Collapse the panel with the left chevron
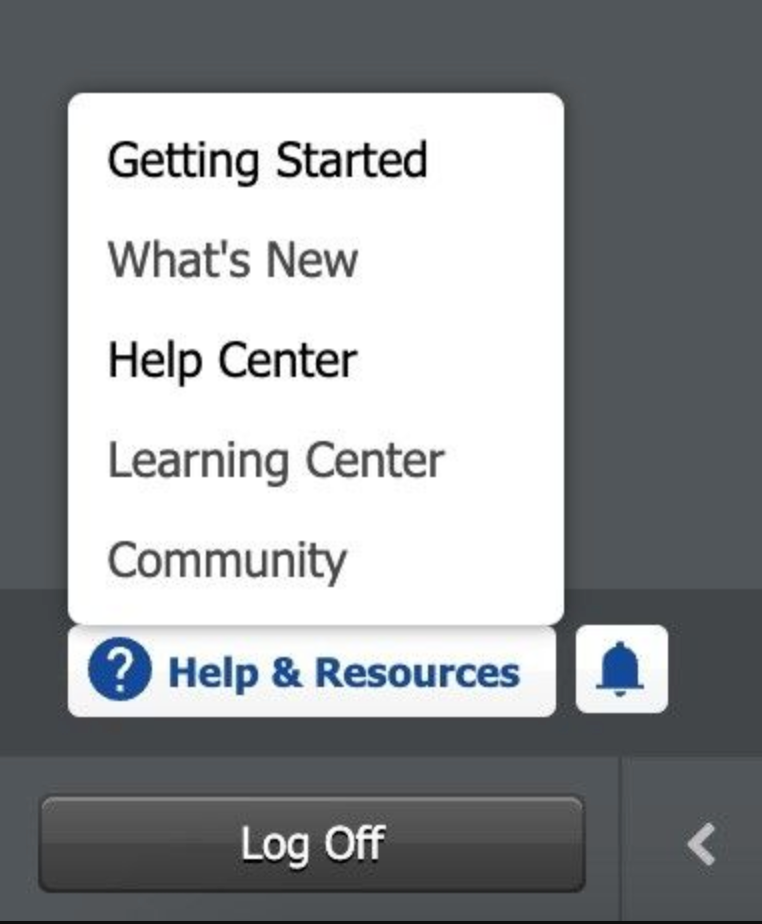This screenshot has width=762, height=924. tap(701, 845)
